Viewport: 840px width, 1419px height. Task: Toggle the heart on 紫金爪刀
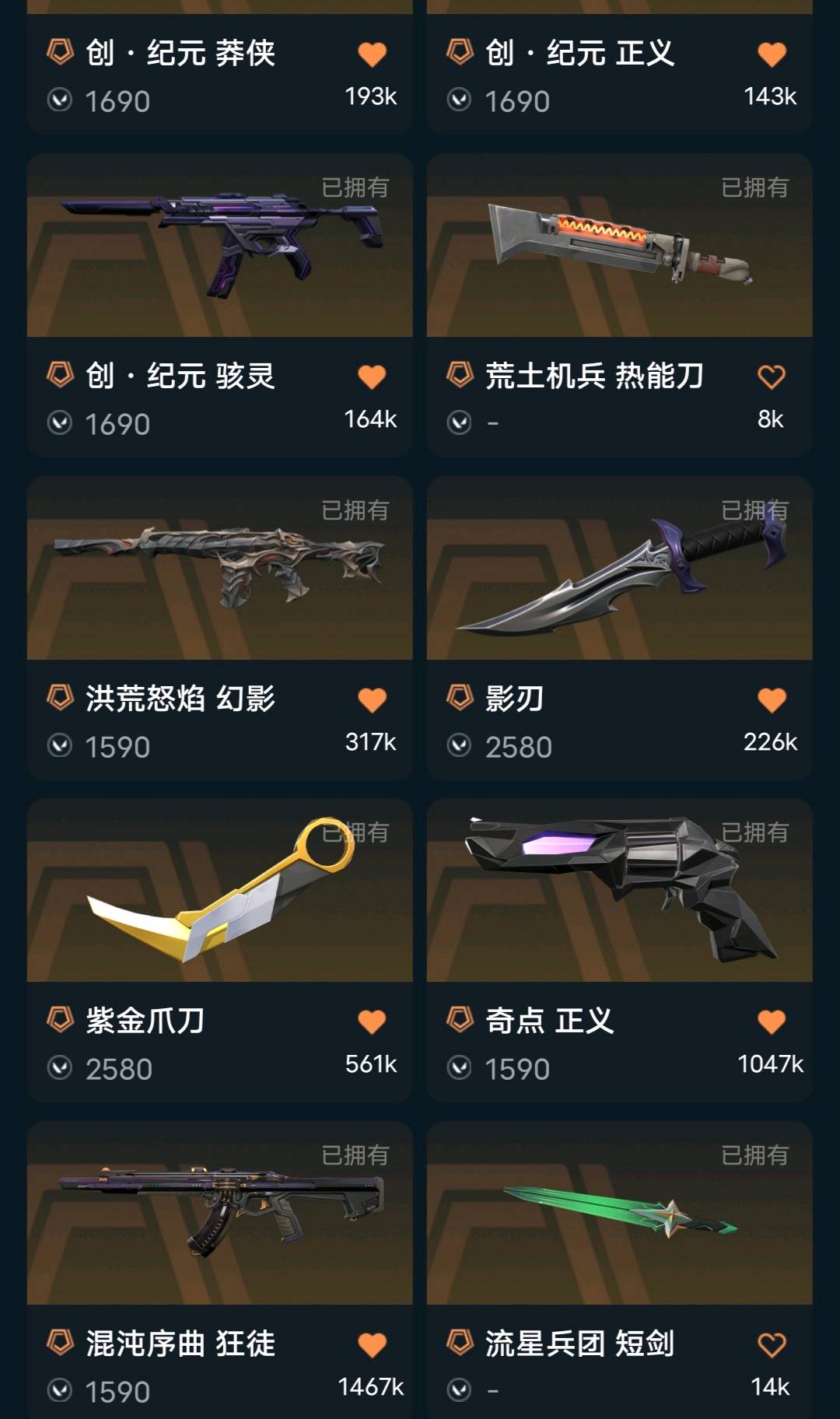click(x=372, y=1022)
